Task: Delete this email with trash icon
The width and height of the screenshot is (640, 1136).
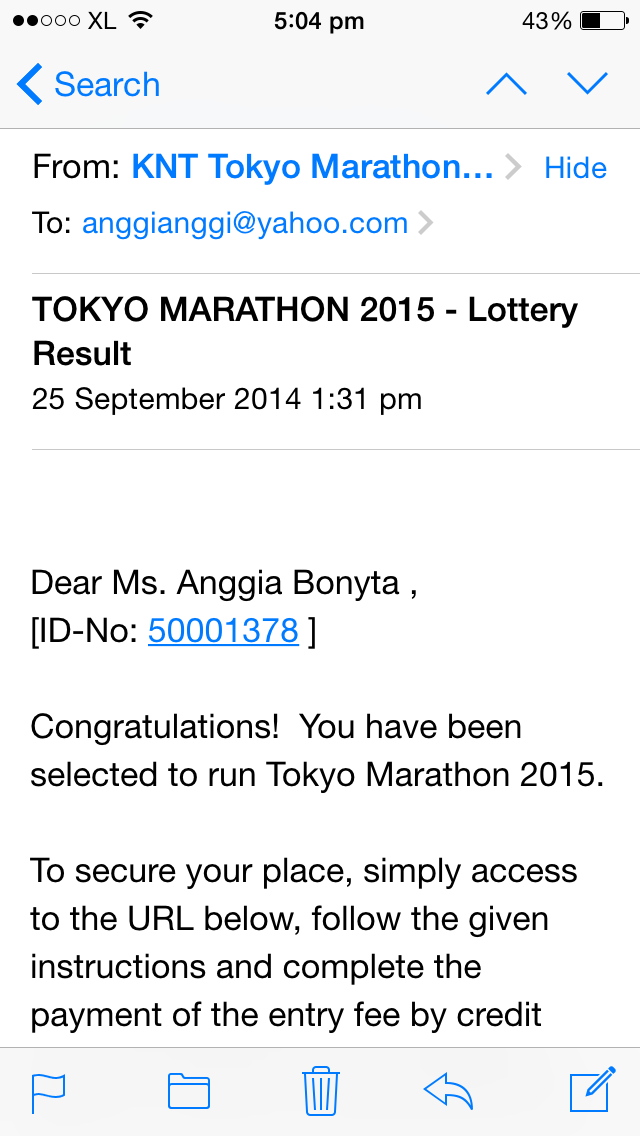Action: coord(320,1091)
